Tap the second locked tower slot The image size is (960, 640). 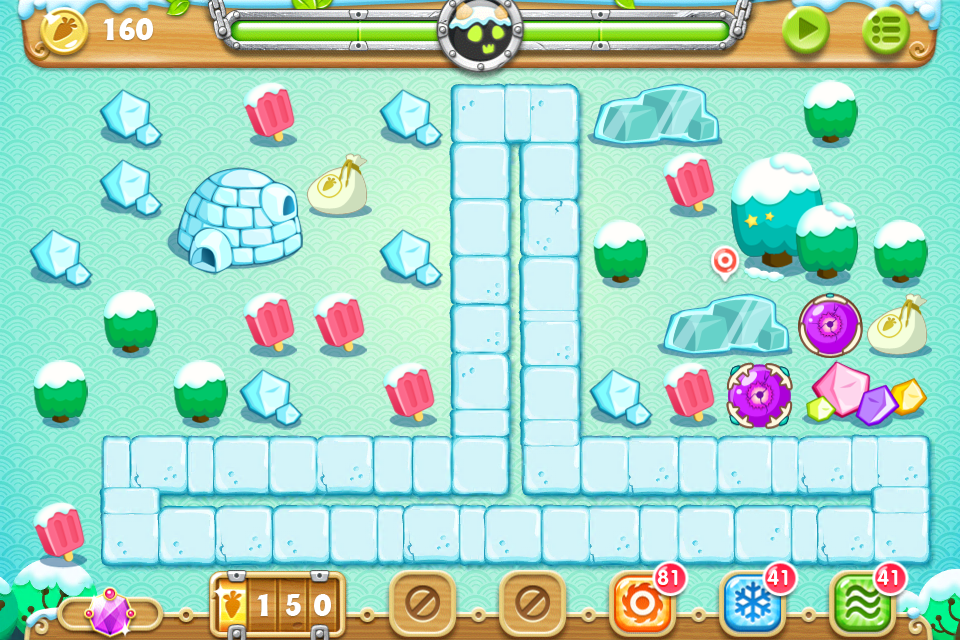(x=531, y=603)
